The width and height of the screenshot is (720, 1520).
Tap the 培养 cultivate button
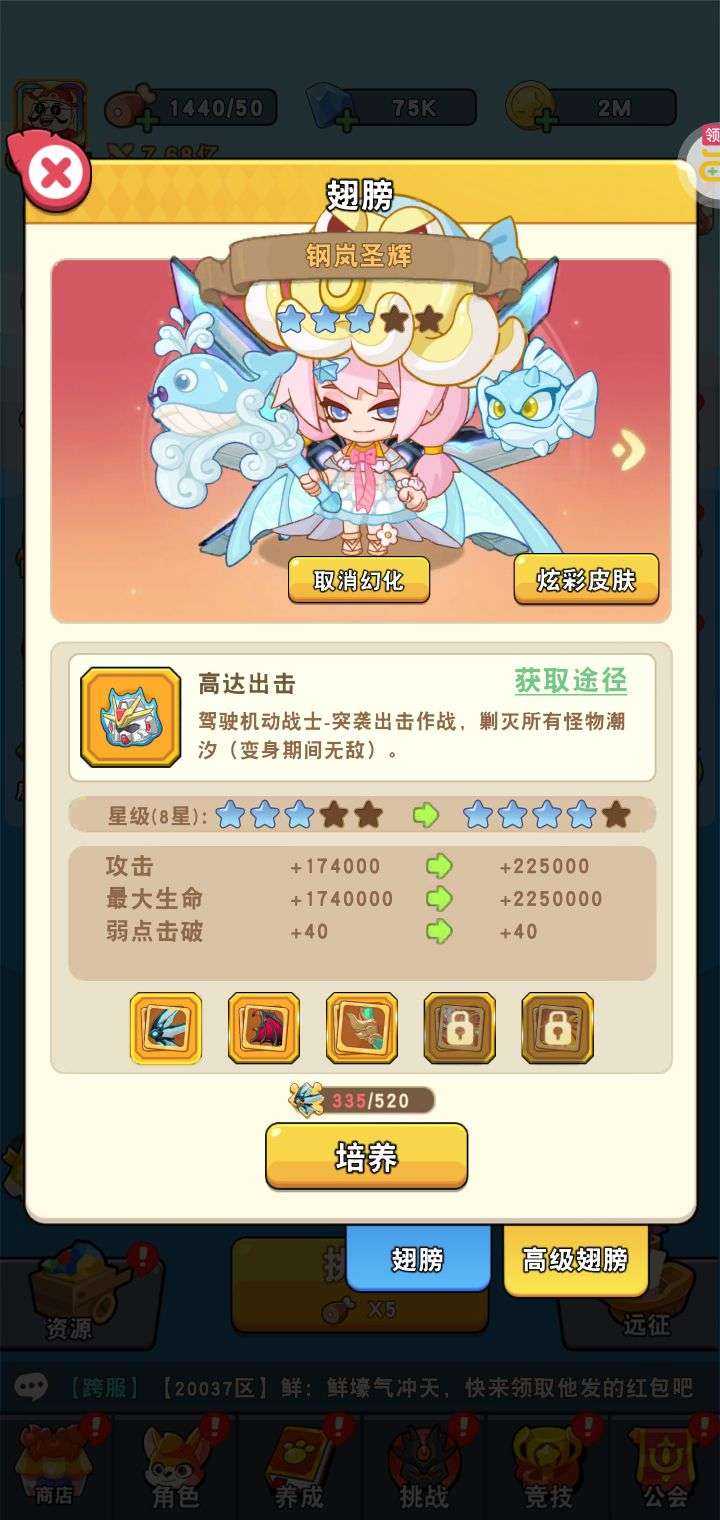click(x=366, y=1157)
